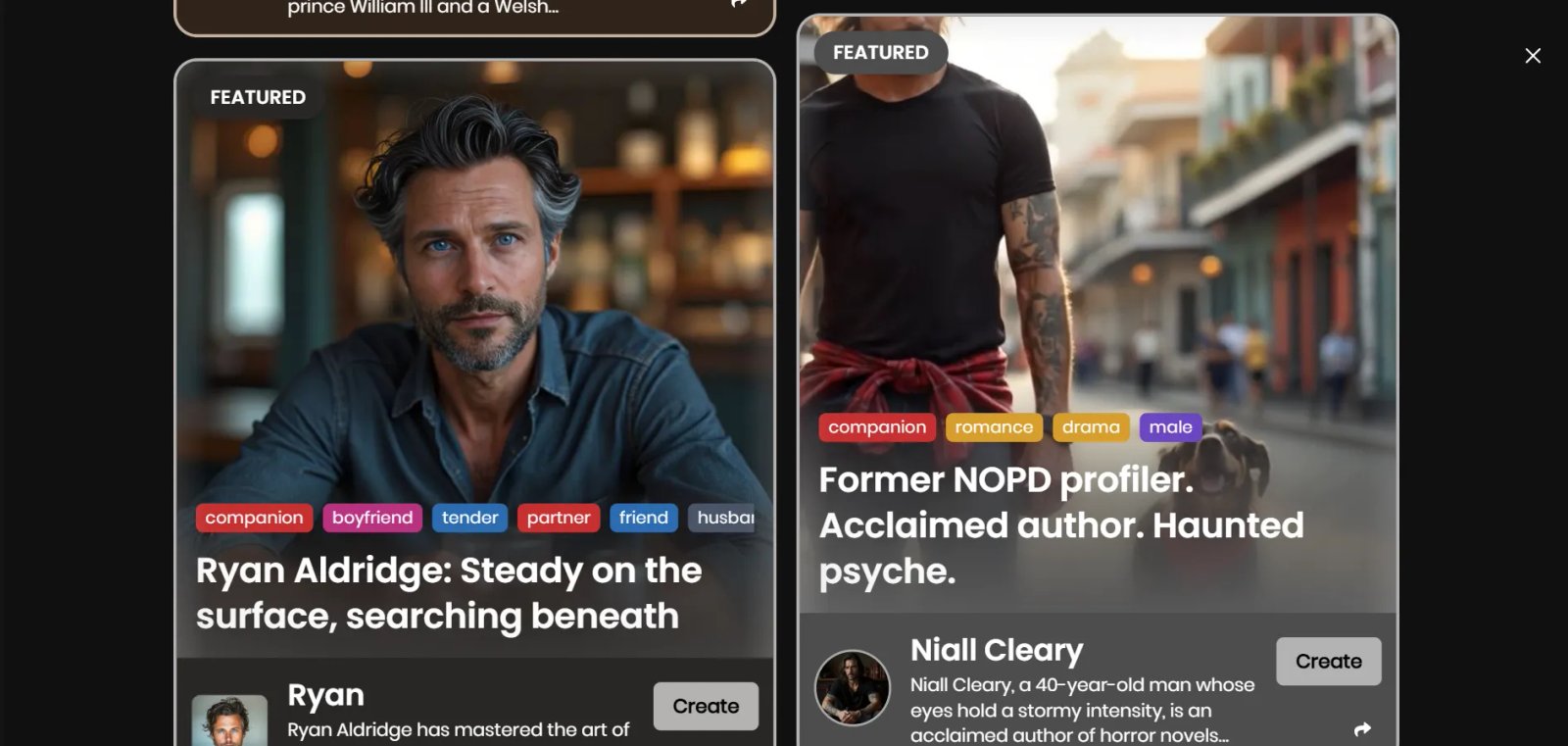Image resolution: width=1568 pixels, height=746 pixels.
Task: Create a chat with Ryan
Action: tap(706, 706)
